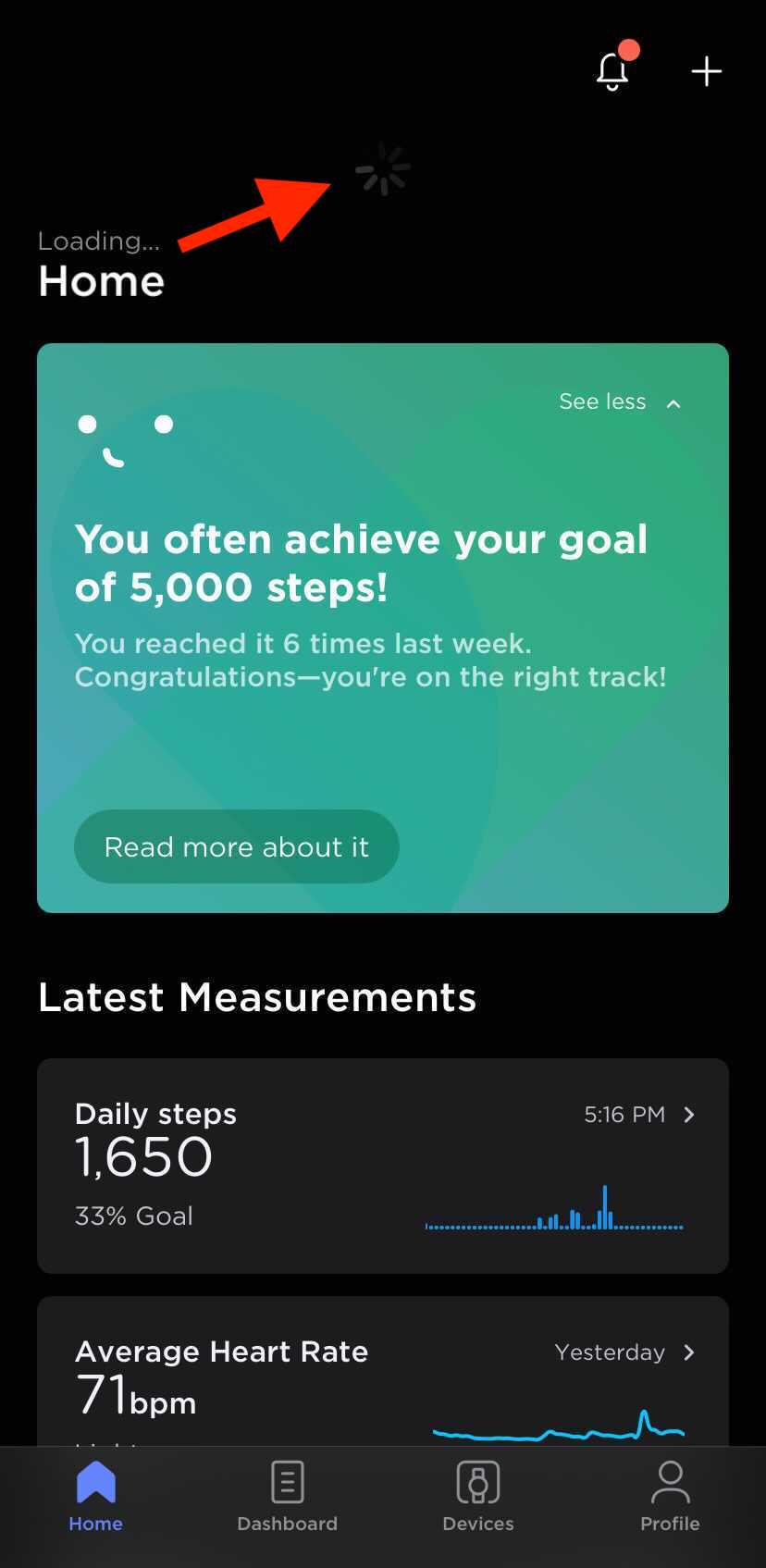The width and height of the screenshot is (766, 1568).
Task: Select the Profile menu label
Action: click(x=670, y=1524)
